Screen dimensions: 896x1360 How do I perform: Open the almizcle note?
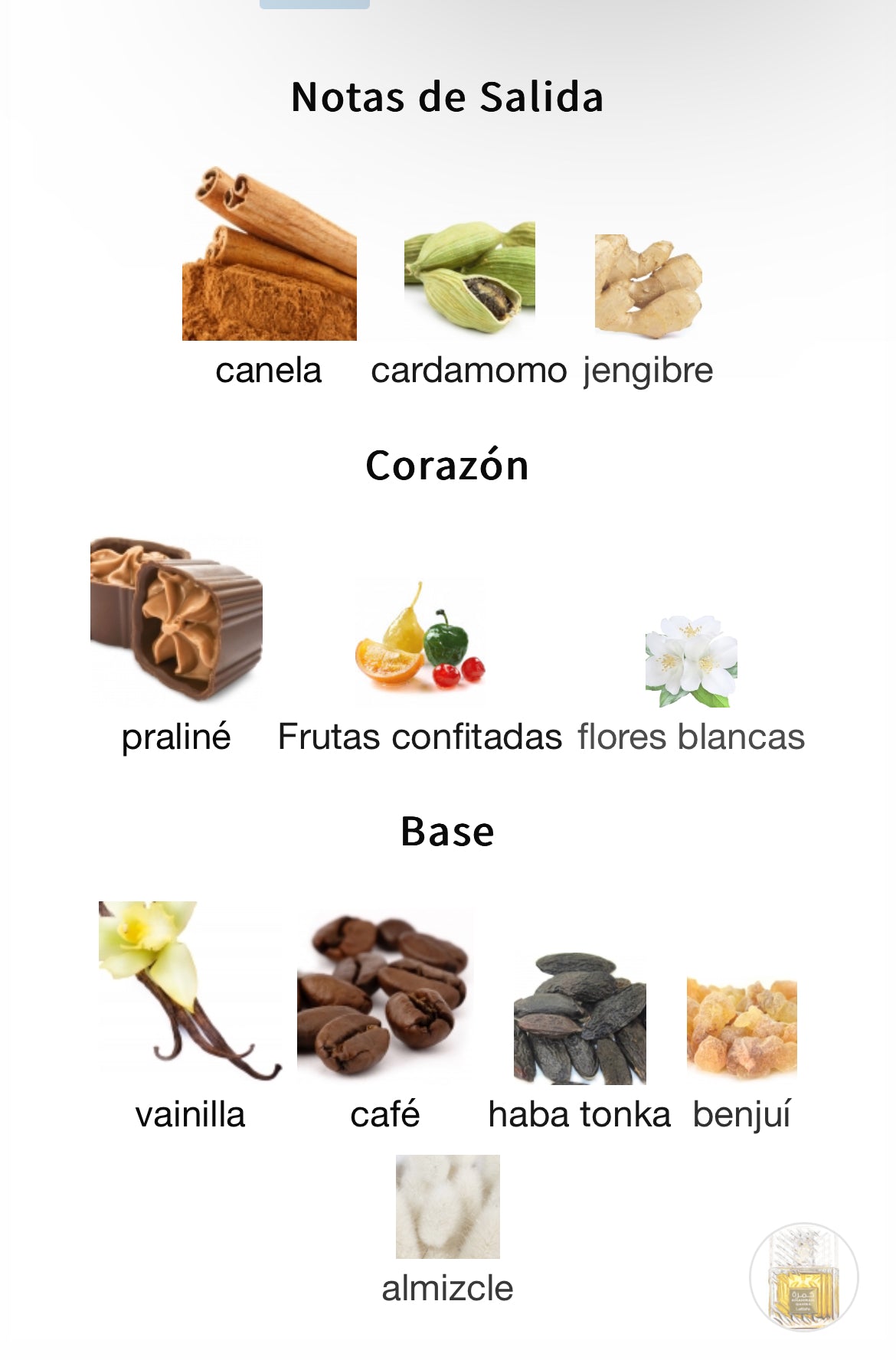(x=447, y=1207)
